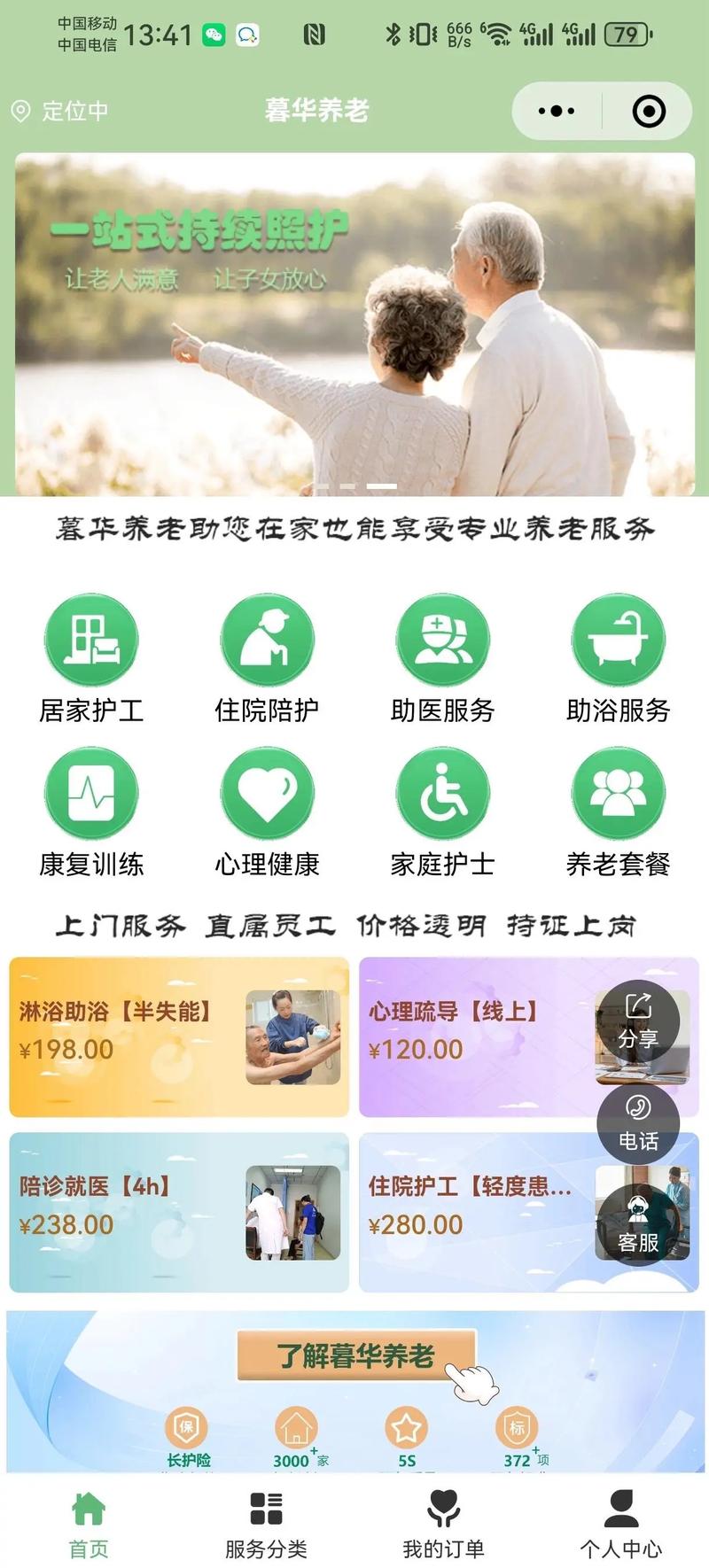Open the 养老套餐 icon
The width and height of the screenshot is (709, 1568).
619,794
